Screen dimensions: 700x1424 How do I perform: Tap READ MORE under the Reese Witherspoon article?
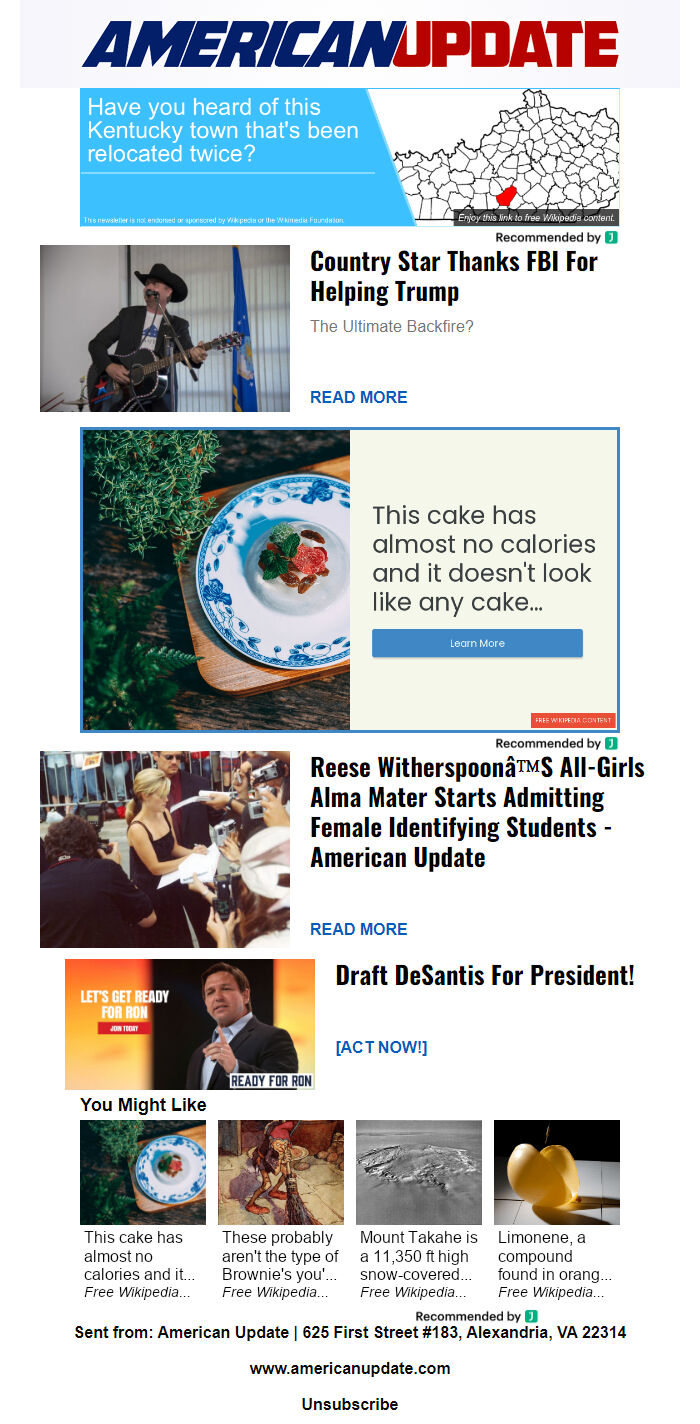click(x=358, y=929)
